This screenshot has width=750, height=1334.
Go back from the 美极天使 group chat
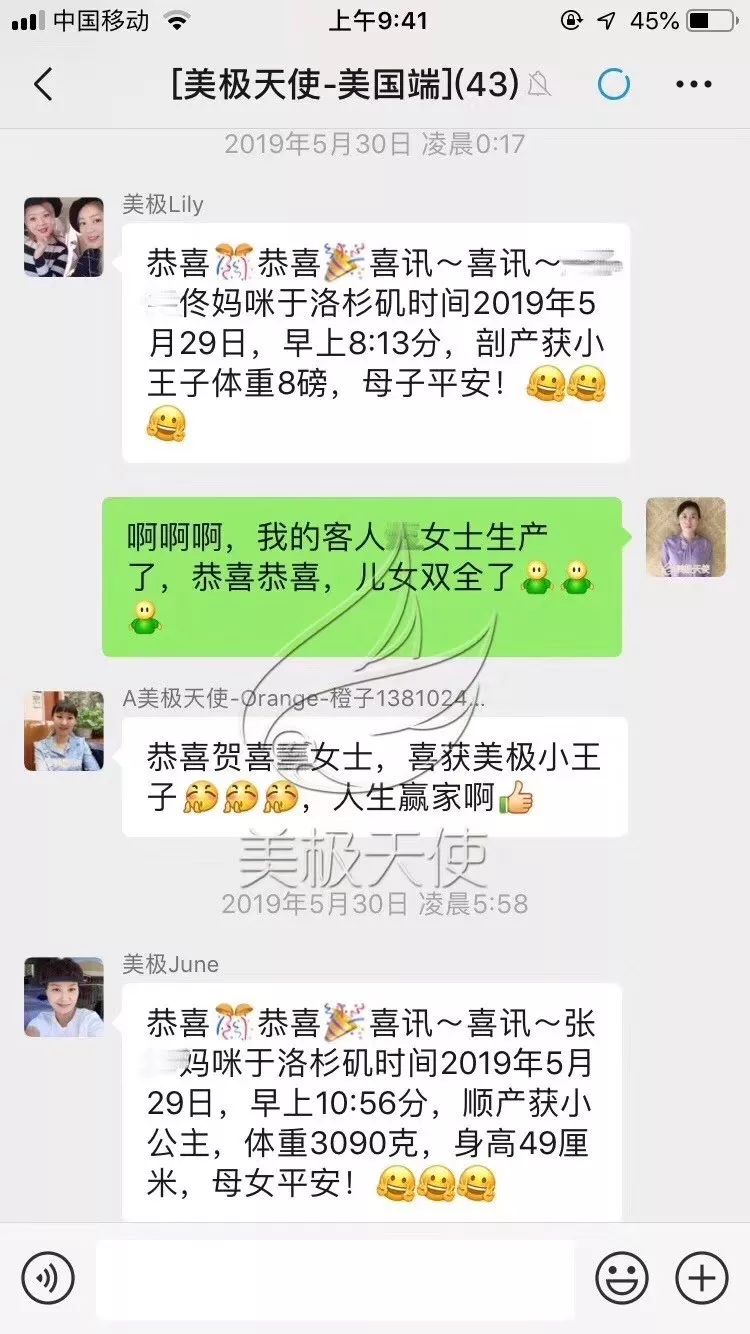[x=43, y=85]
